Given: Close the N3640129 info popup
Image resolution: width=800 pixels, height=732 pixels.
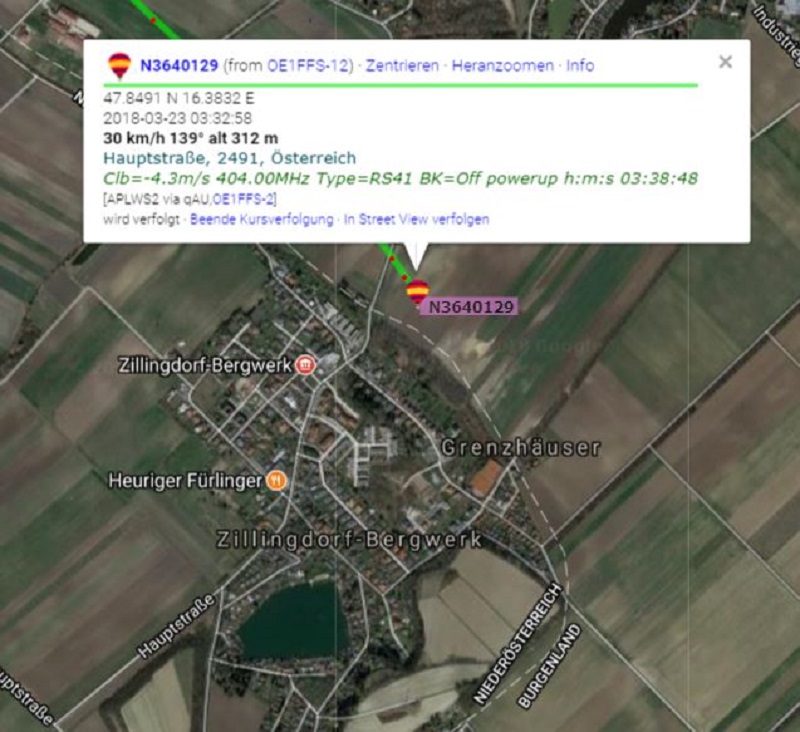Looking at the screenshot, I should [x=725, y=62].
